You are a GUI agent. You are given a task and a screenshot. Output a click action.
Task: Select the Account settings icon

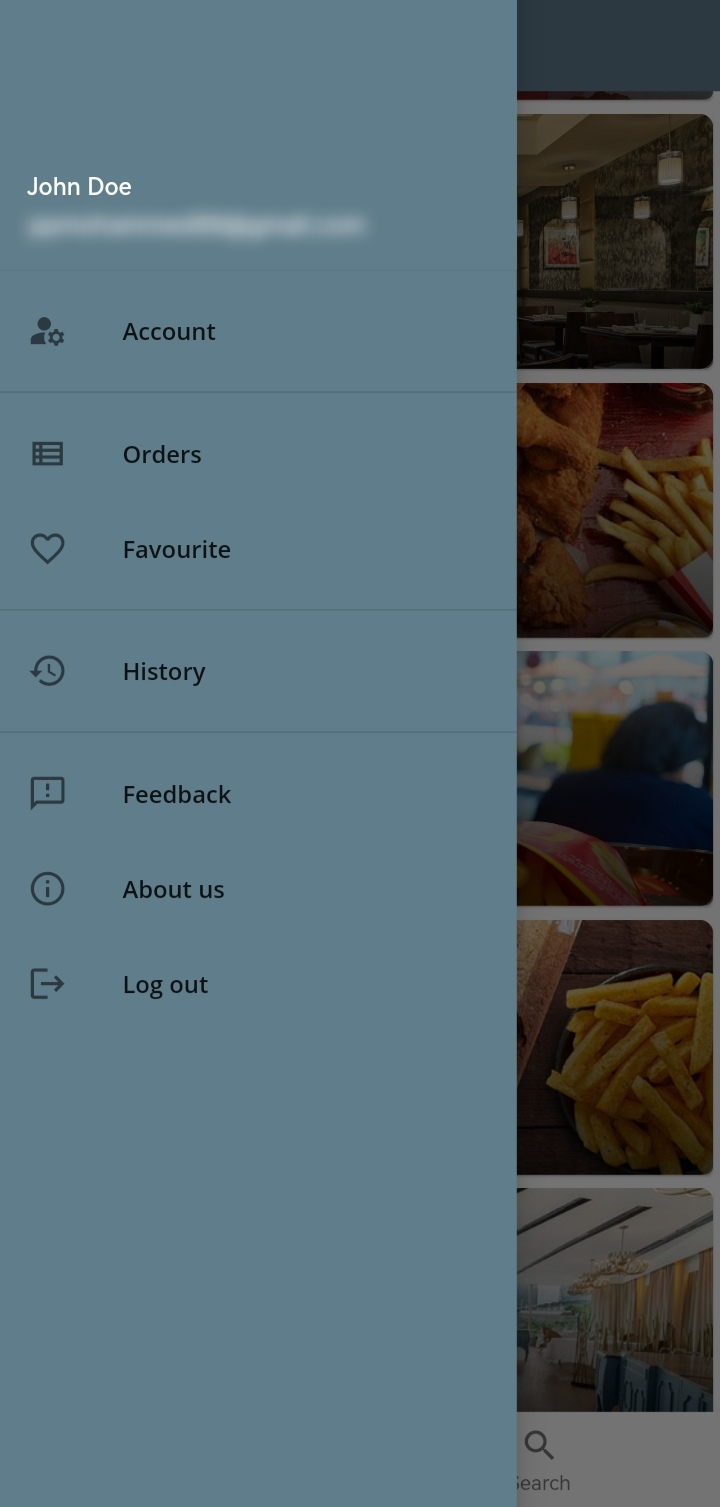point(45,330)
